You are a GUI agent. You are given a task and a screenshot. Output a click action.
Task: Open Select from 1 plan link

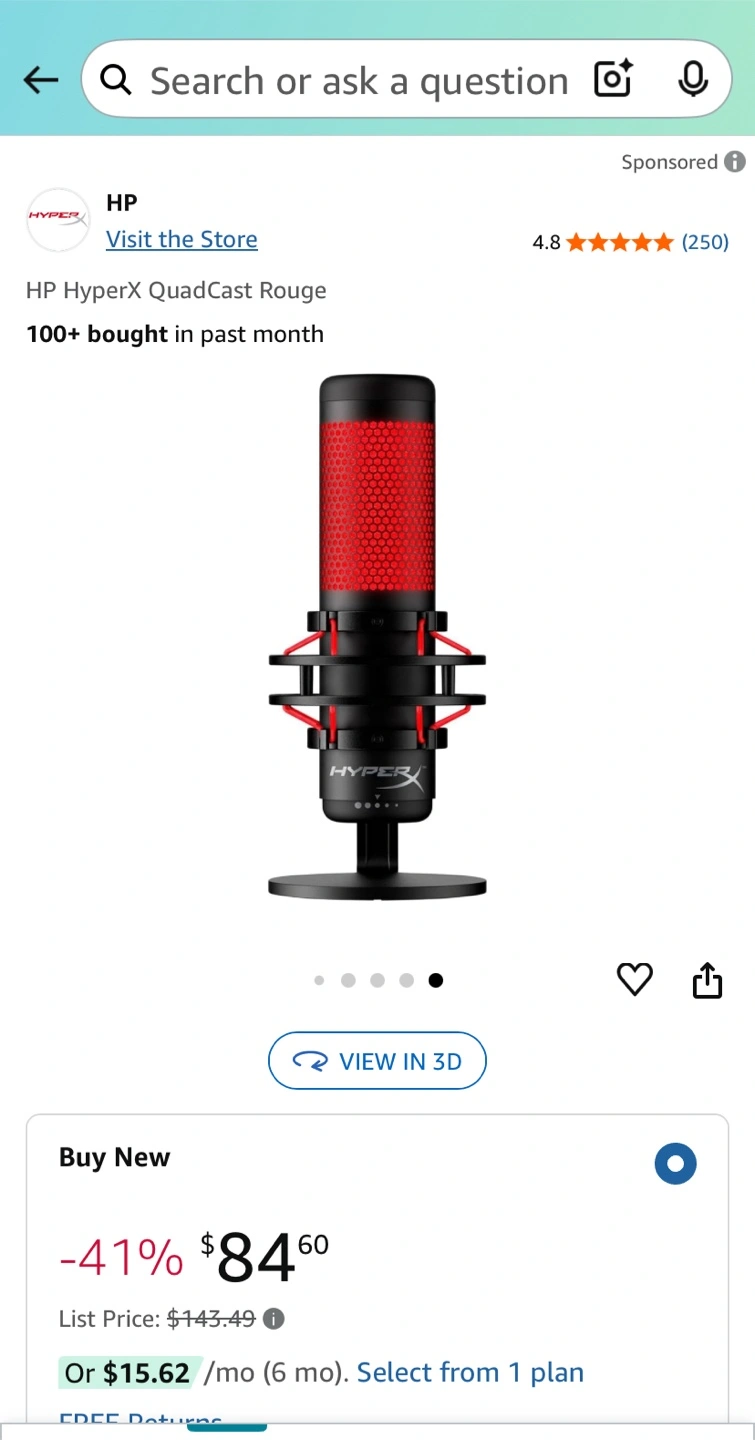(x=470, y=1373)
